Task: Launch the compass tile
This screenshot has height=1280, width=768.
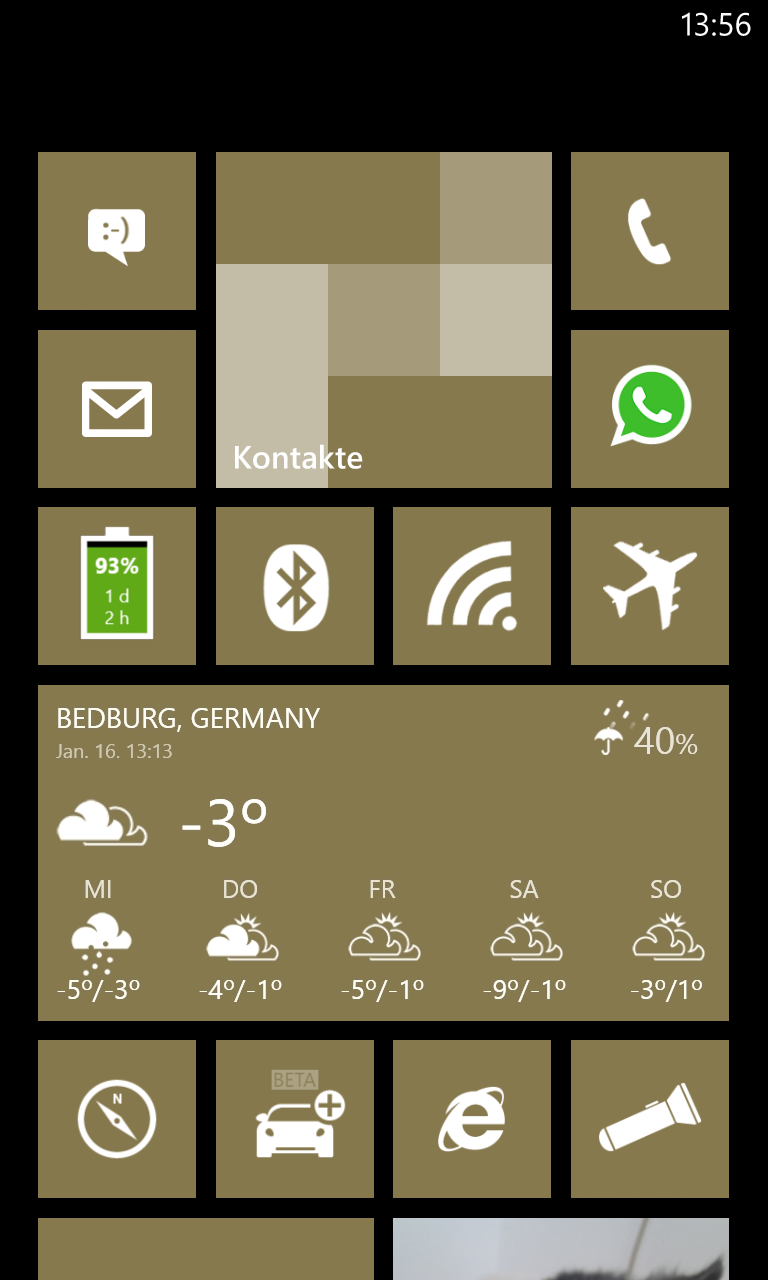Action: [x=117, y=1119]
